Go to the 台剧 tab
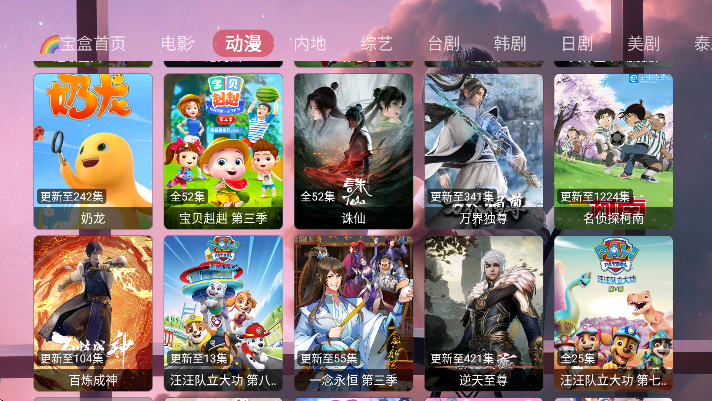Viewport: 712px width, 401px height. coord(443,44)
